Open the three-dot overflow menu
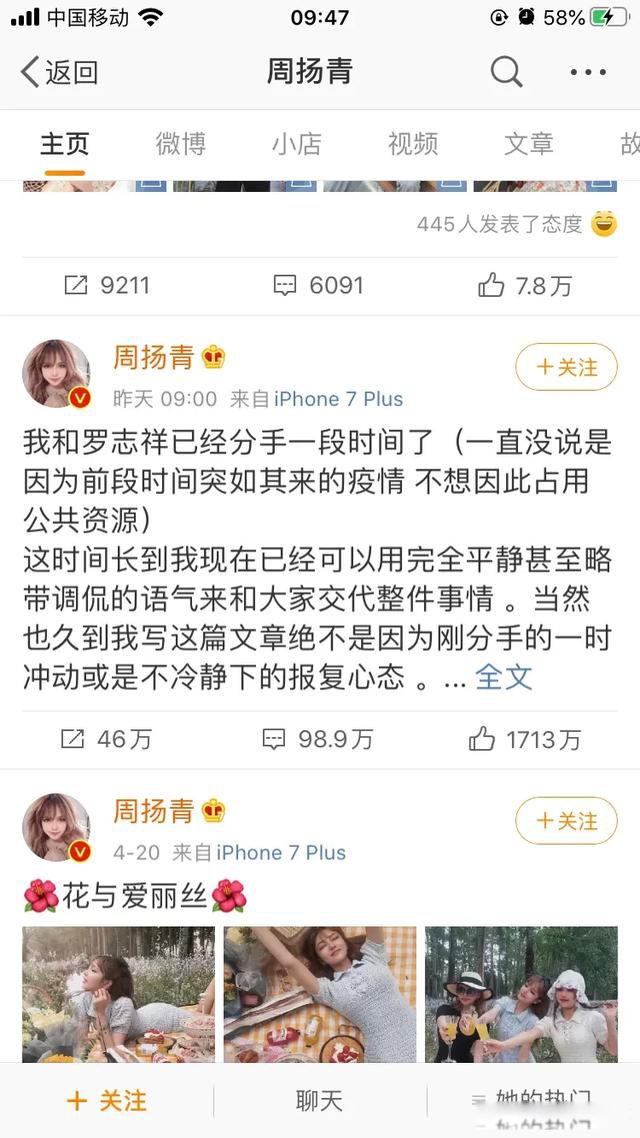Viewport: 640px width, 1138px height. 588,72
